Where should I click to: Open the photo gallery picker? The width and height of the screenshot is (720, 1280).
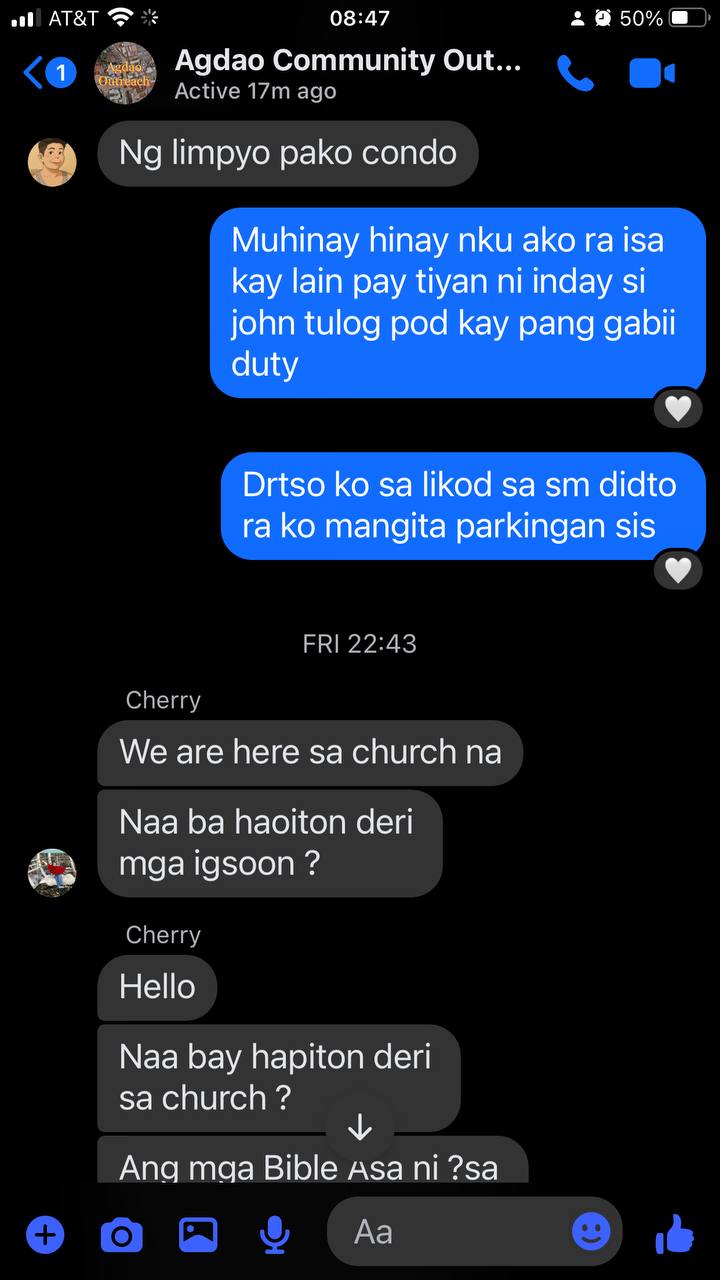[198, 1235]
